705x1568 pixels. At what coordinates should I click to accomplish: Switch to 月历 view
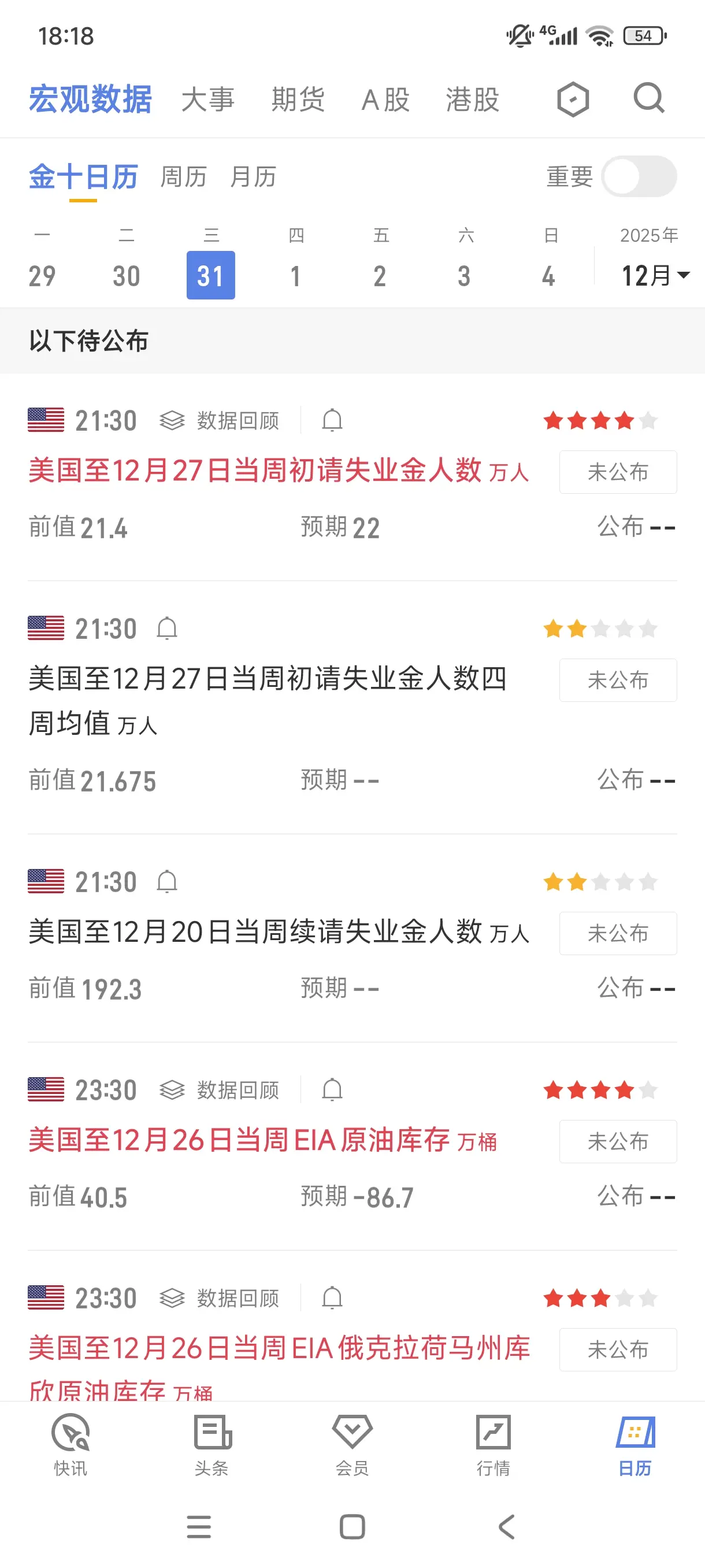(253, 176)
